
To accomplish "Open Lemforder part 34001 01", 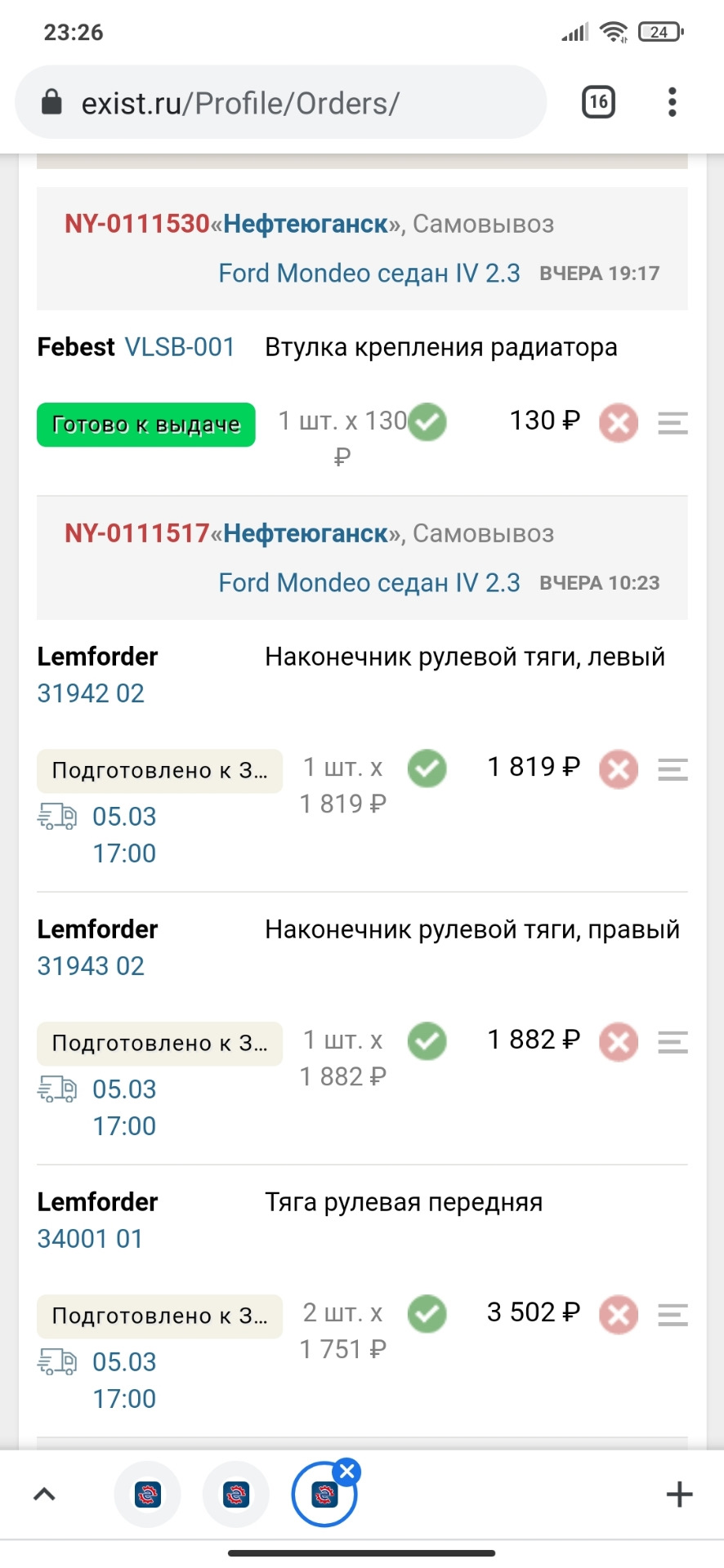I will pyautogui.click(x=90, y=1239).
